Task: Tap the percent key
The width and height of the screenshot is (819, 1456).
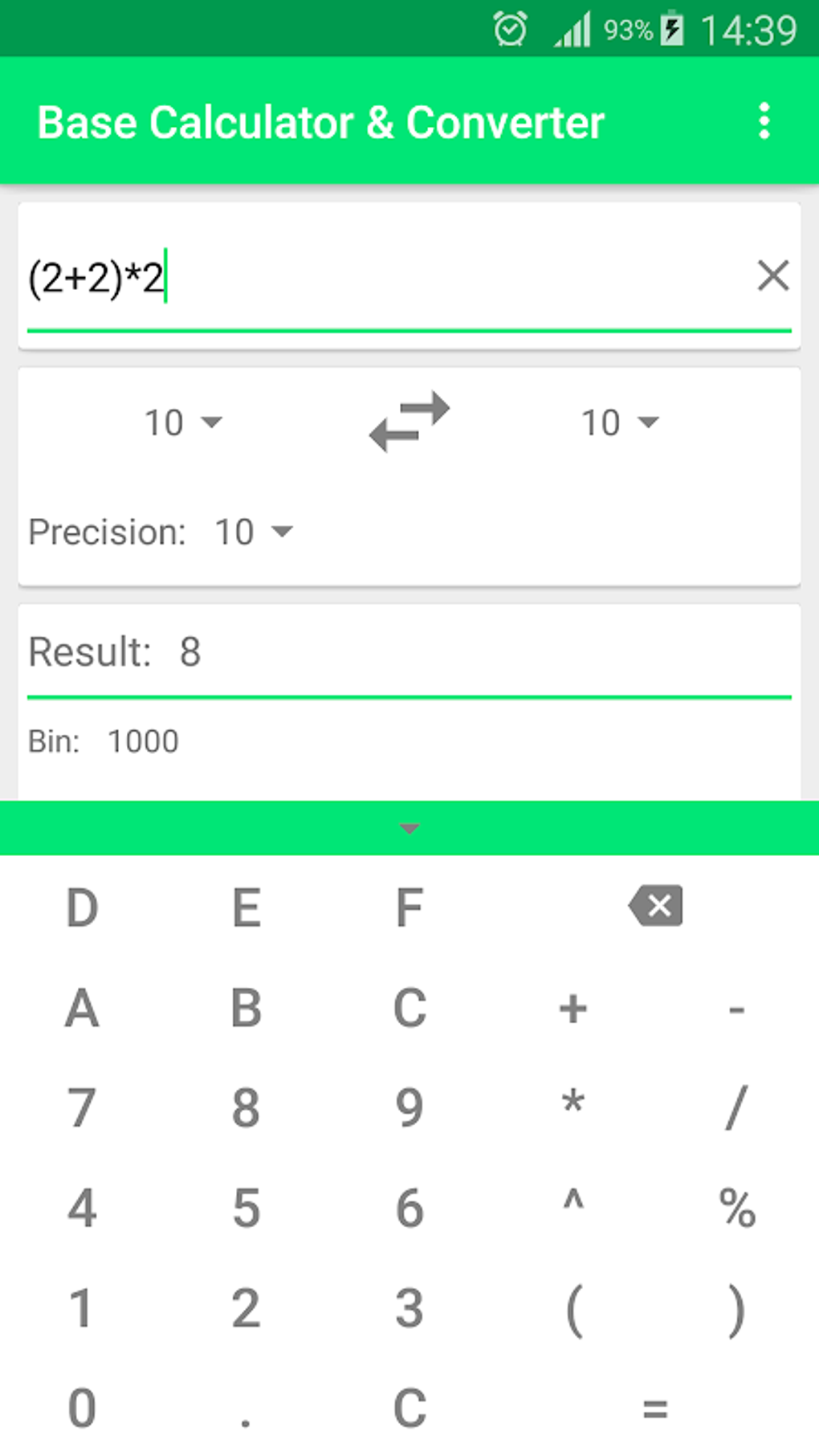Action: (736, 1208)
